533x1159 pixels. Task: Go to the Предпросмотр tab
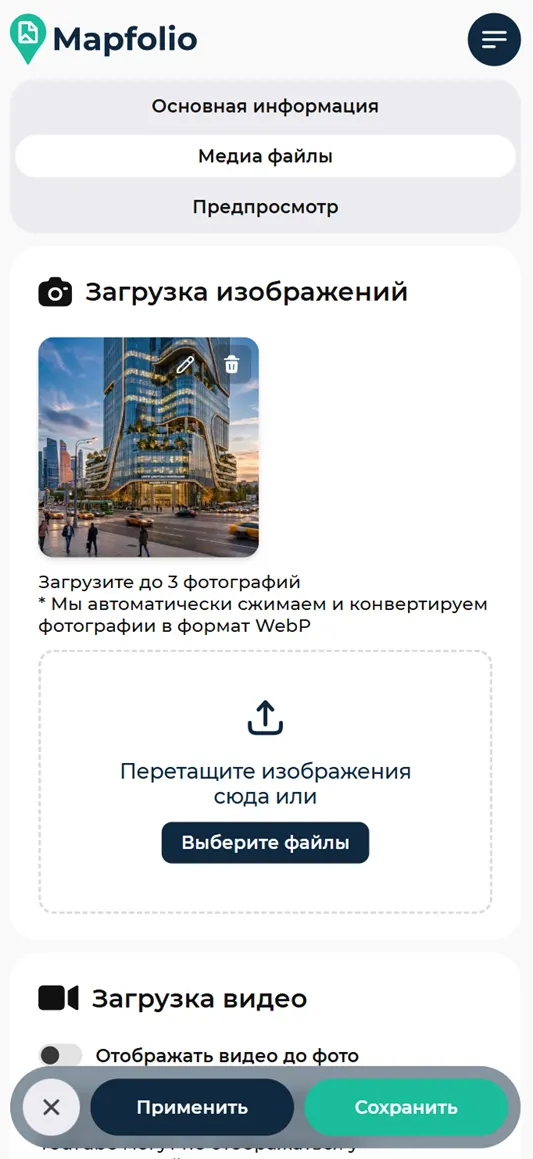click(x=265, y=206)
